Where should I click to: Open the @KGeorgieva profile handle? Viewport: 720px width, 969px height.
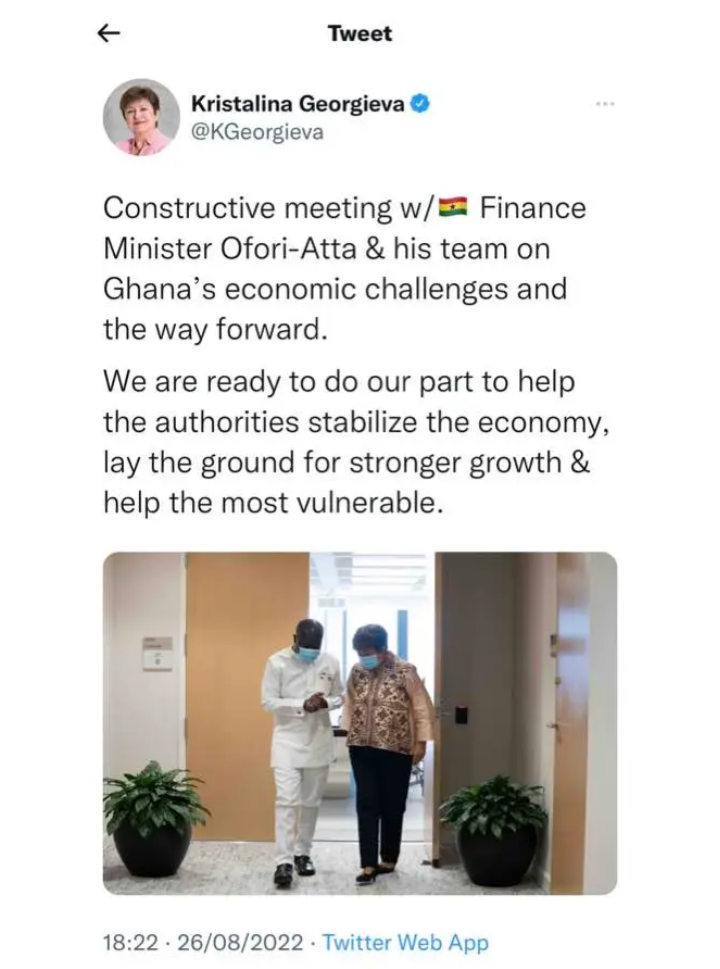click(x=257, y=132)
